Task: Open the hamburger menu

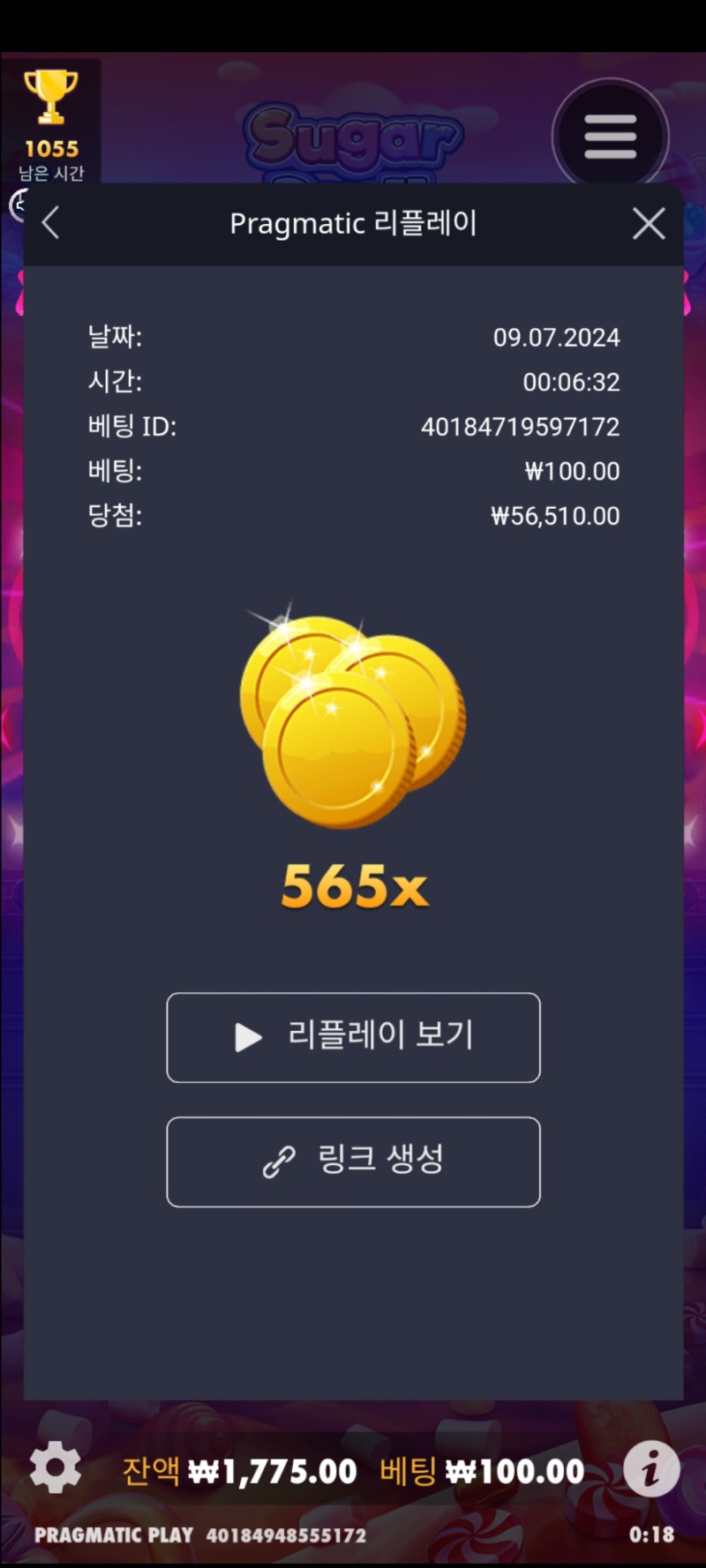Action: point(611,137)
